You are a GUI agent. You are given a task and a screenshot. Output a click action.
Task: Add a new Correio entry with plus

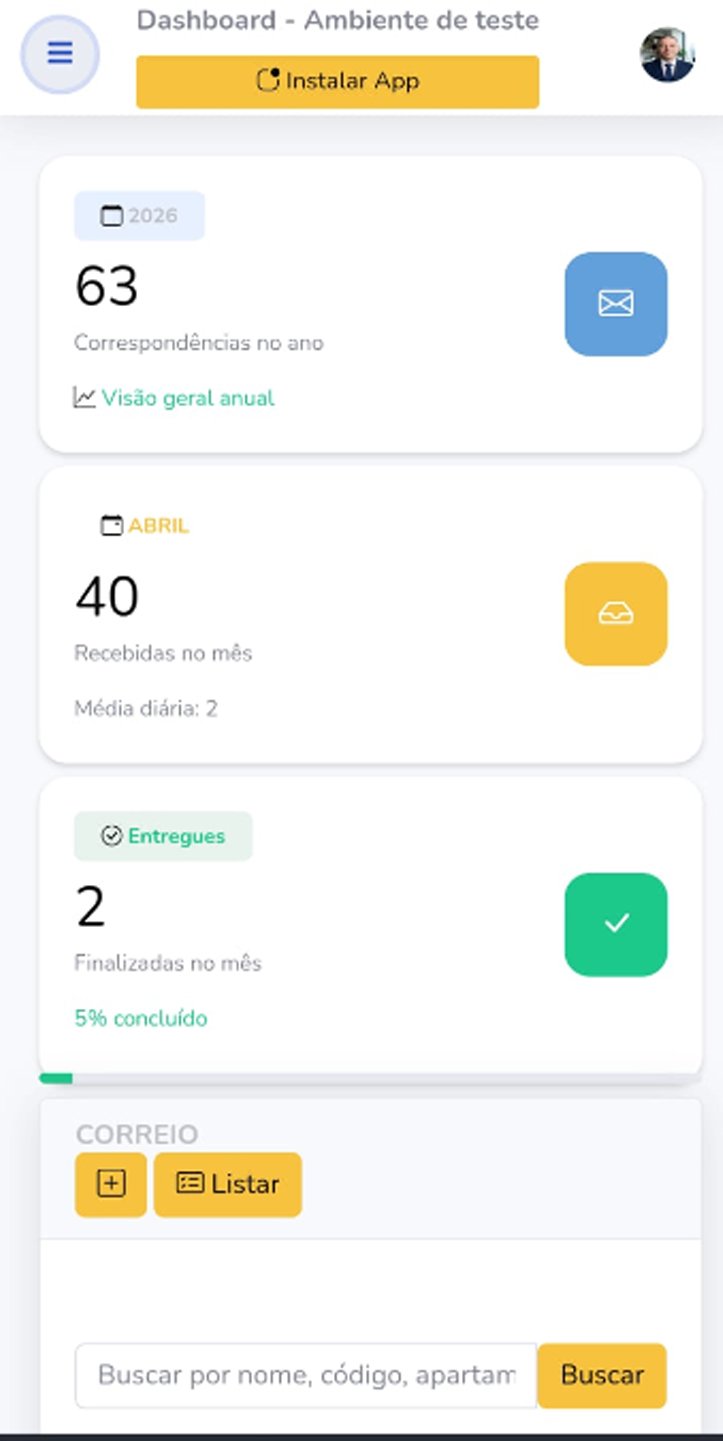(111, 1184)
